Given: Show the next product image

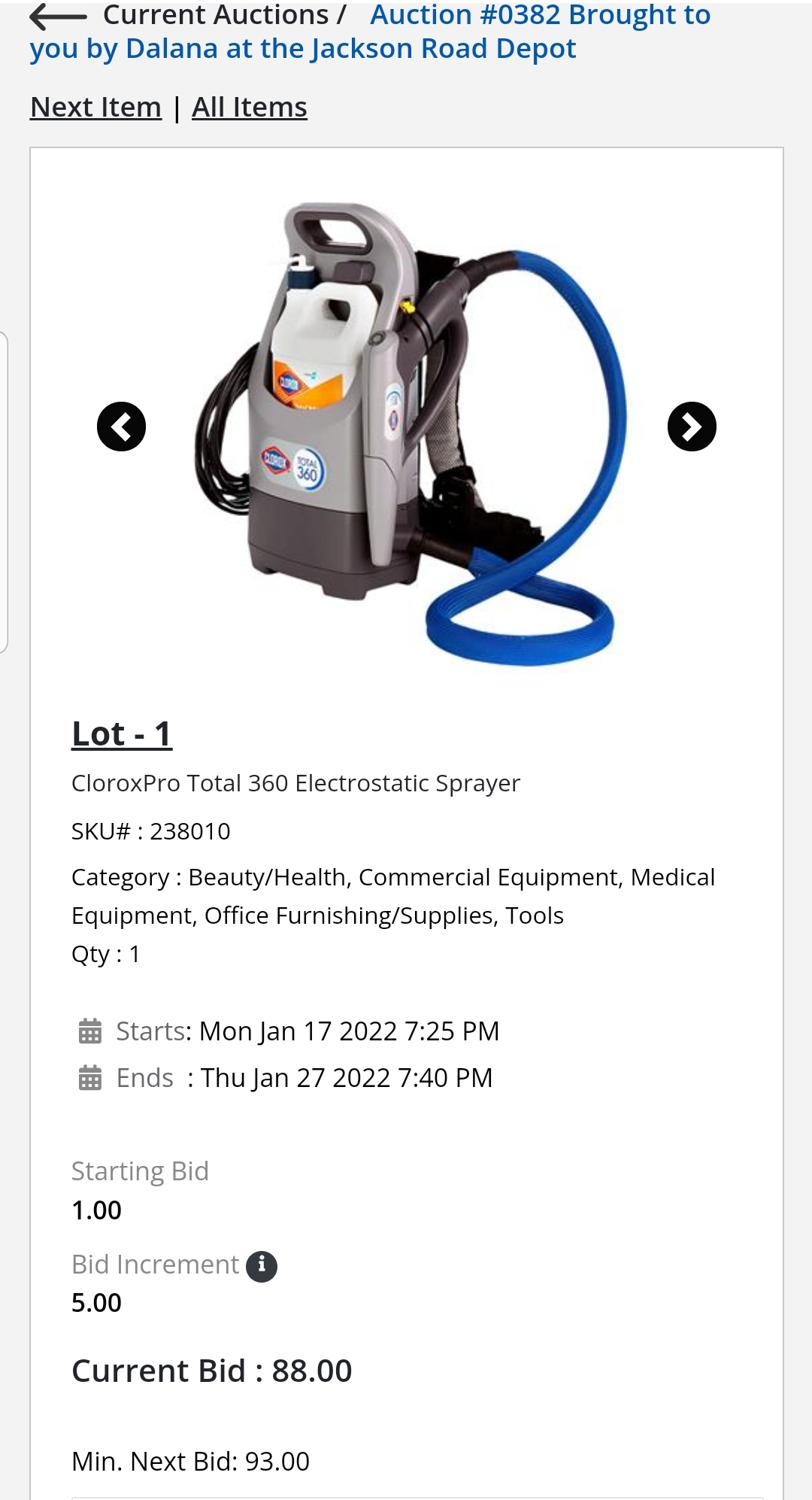Looking at the screenshot, I should tap(692, 427).
